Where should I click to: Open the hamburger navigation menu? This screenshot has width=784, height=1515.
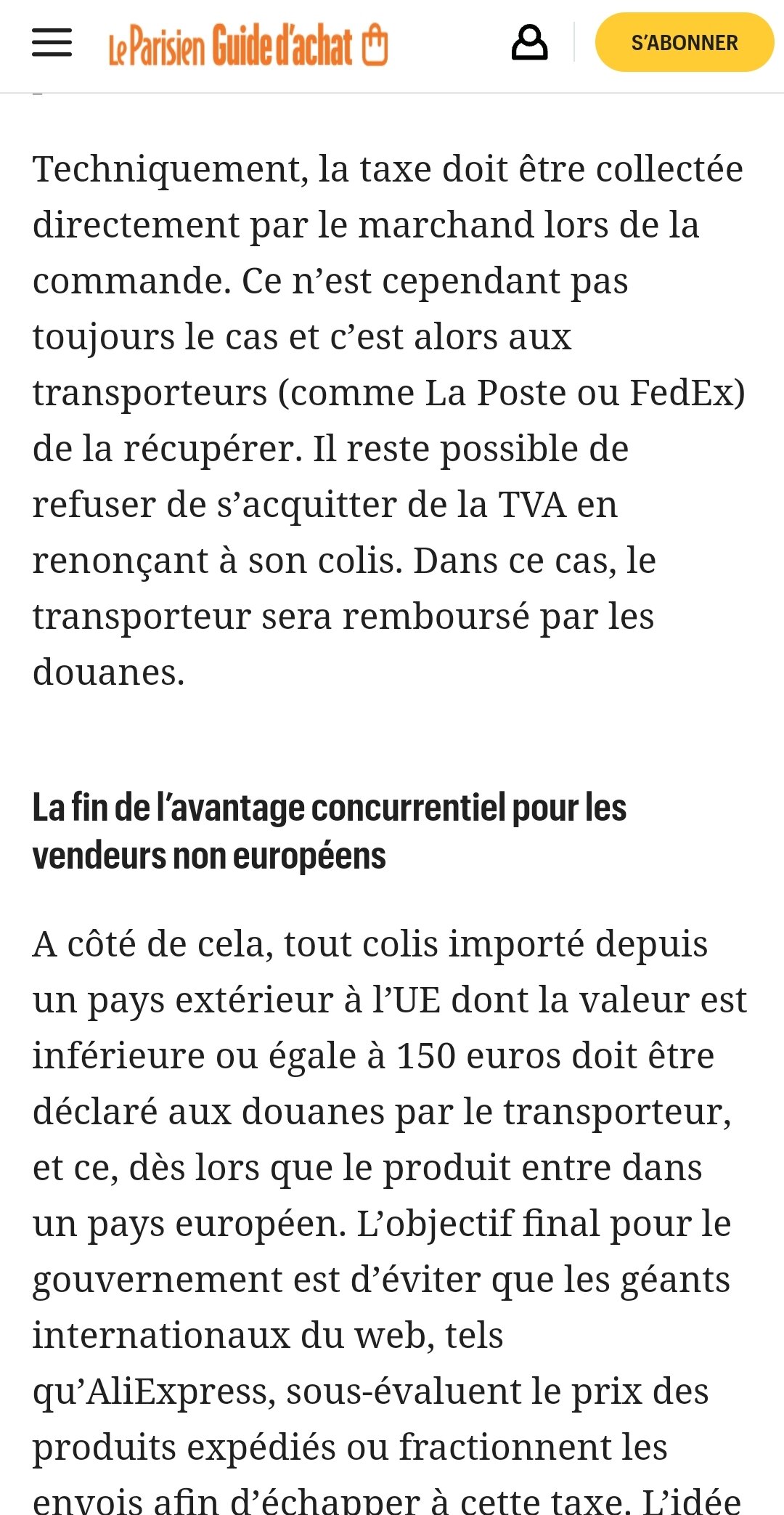click(52, 43)
